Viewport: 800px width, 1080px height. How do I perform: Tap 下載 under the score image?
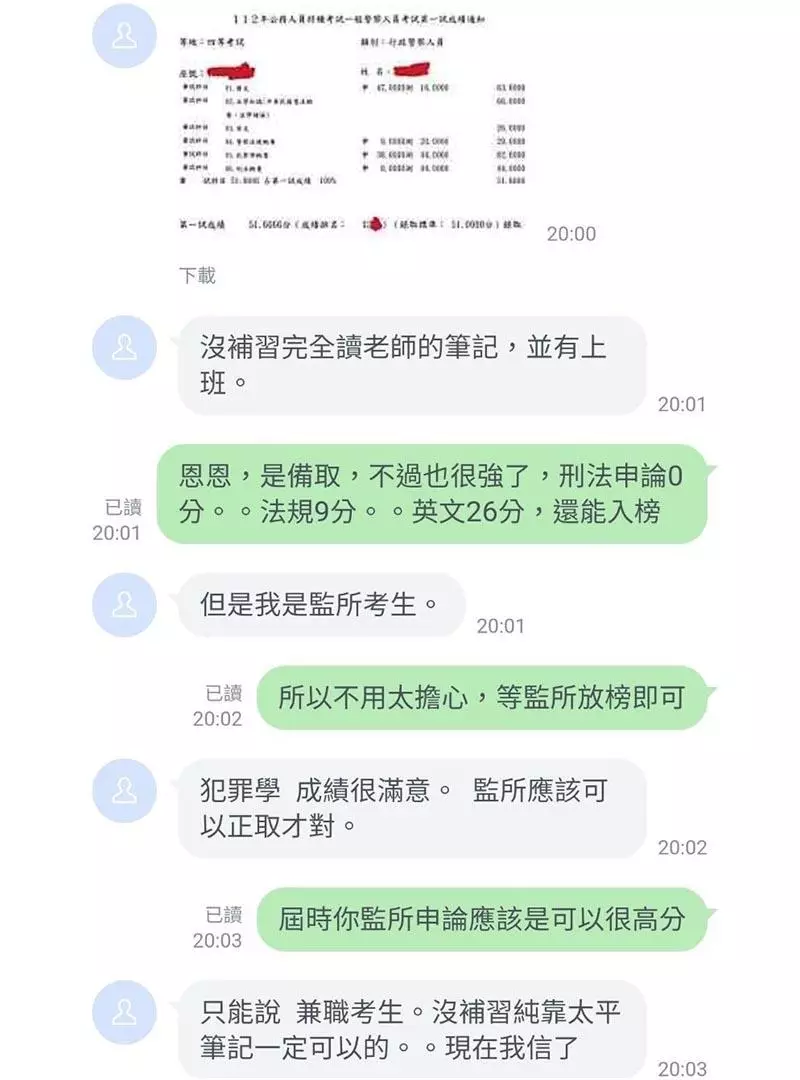click(x=197, y=275)
